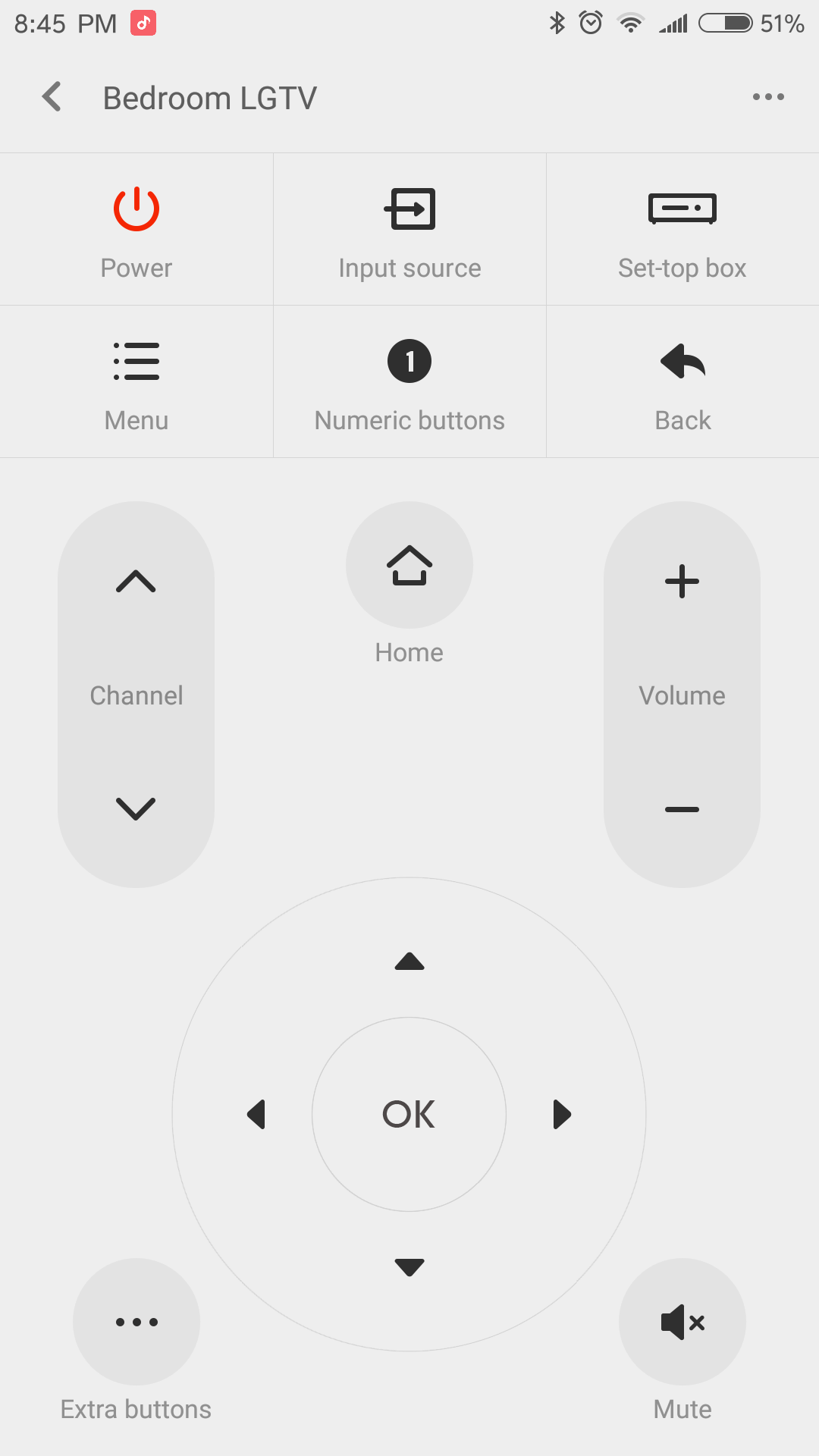
Task: Decrease Volume with the minus button
Action: pyautogui.click(x=682, y=809)
